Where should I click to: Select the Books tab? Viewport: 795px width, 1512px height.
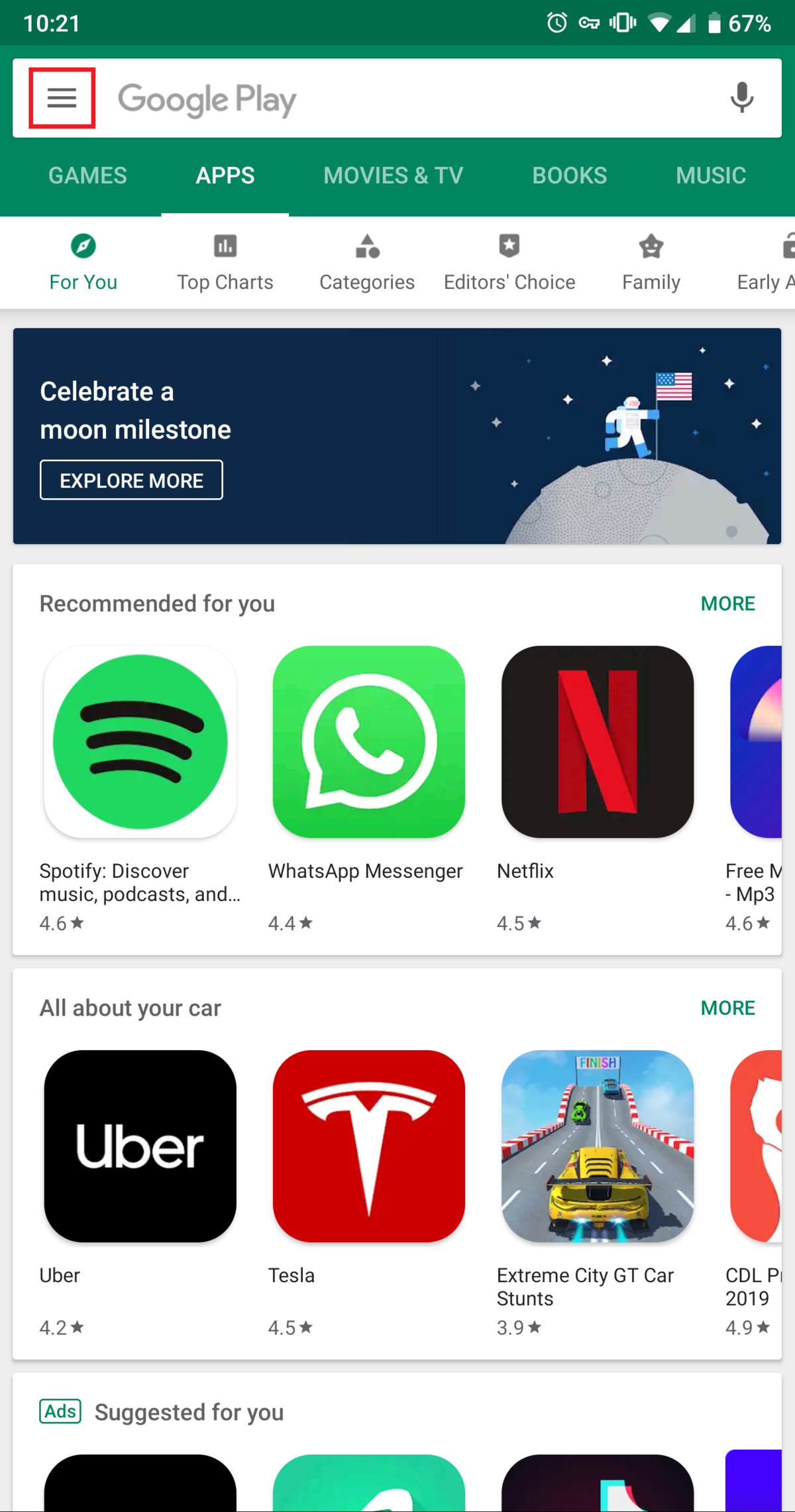click(569, 176)
